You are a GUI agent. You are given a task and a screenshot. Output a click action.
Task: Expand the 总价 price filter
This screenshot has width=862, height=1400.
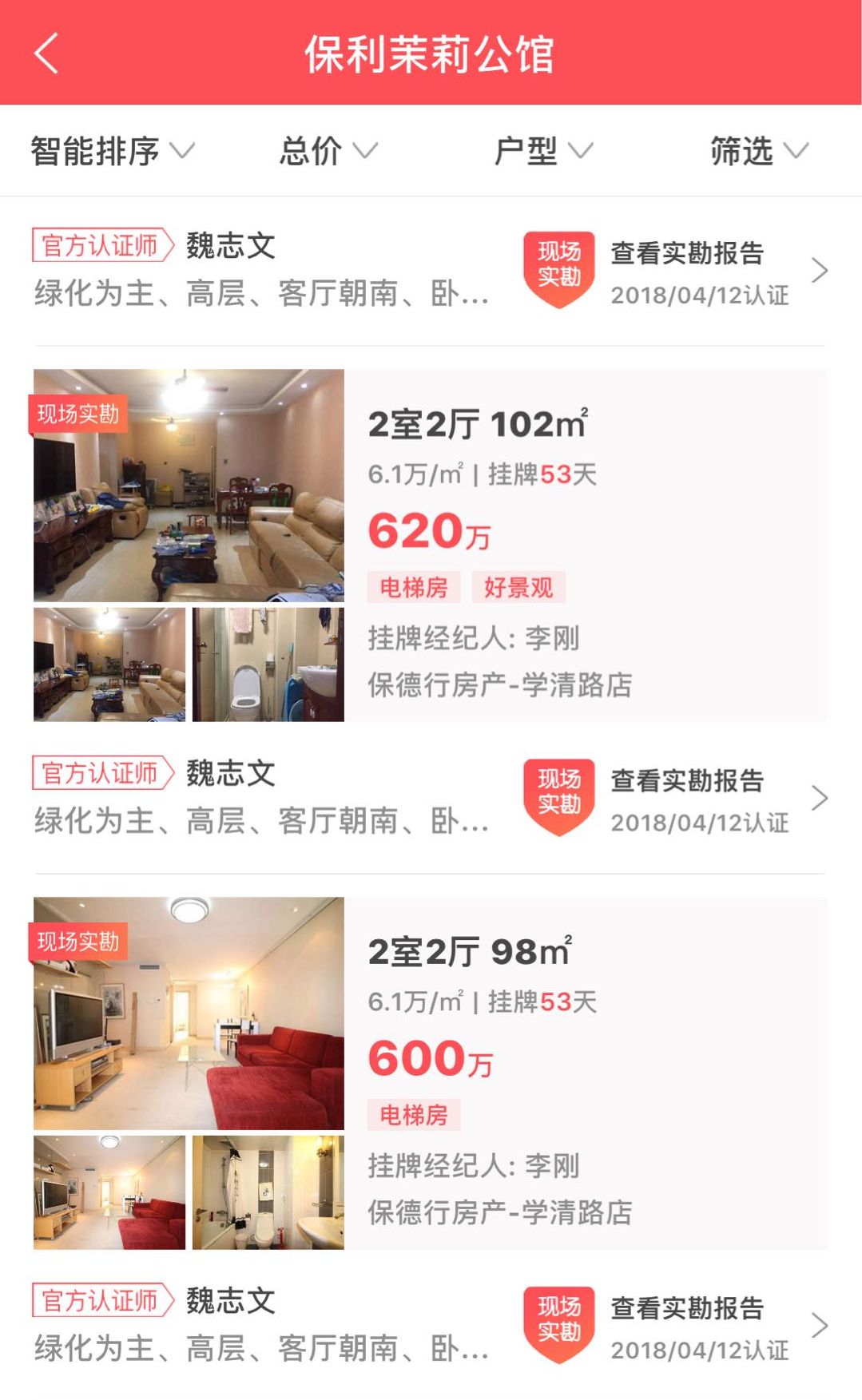click(x=327, y=151)
